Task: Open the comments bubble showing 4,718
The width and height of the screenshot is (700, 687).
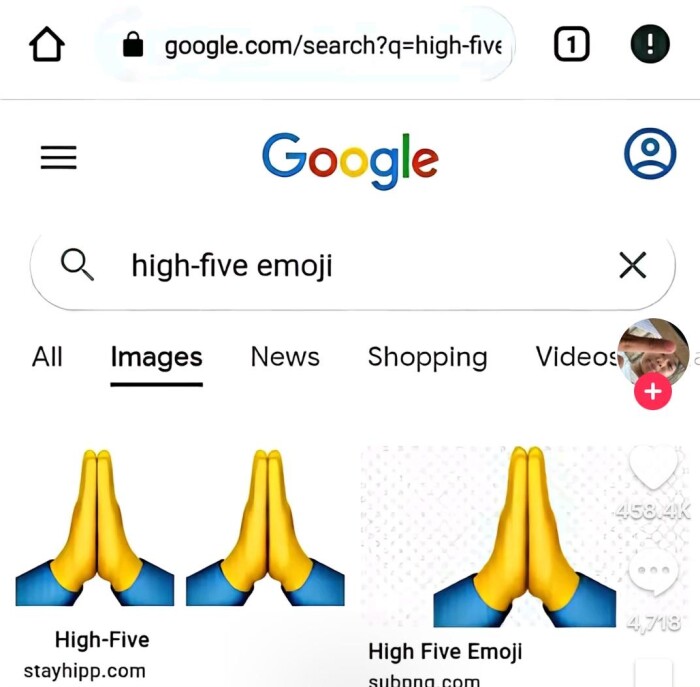Action: pyautogui.click(x=653, y=573)
